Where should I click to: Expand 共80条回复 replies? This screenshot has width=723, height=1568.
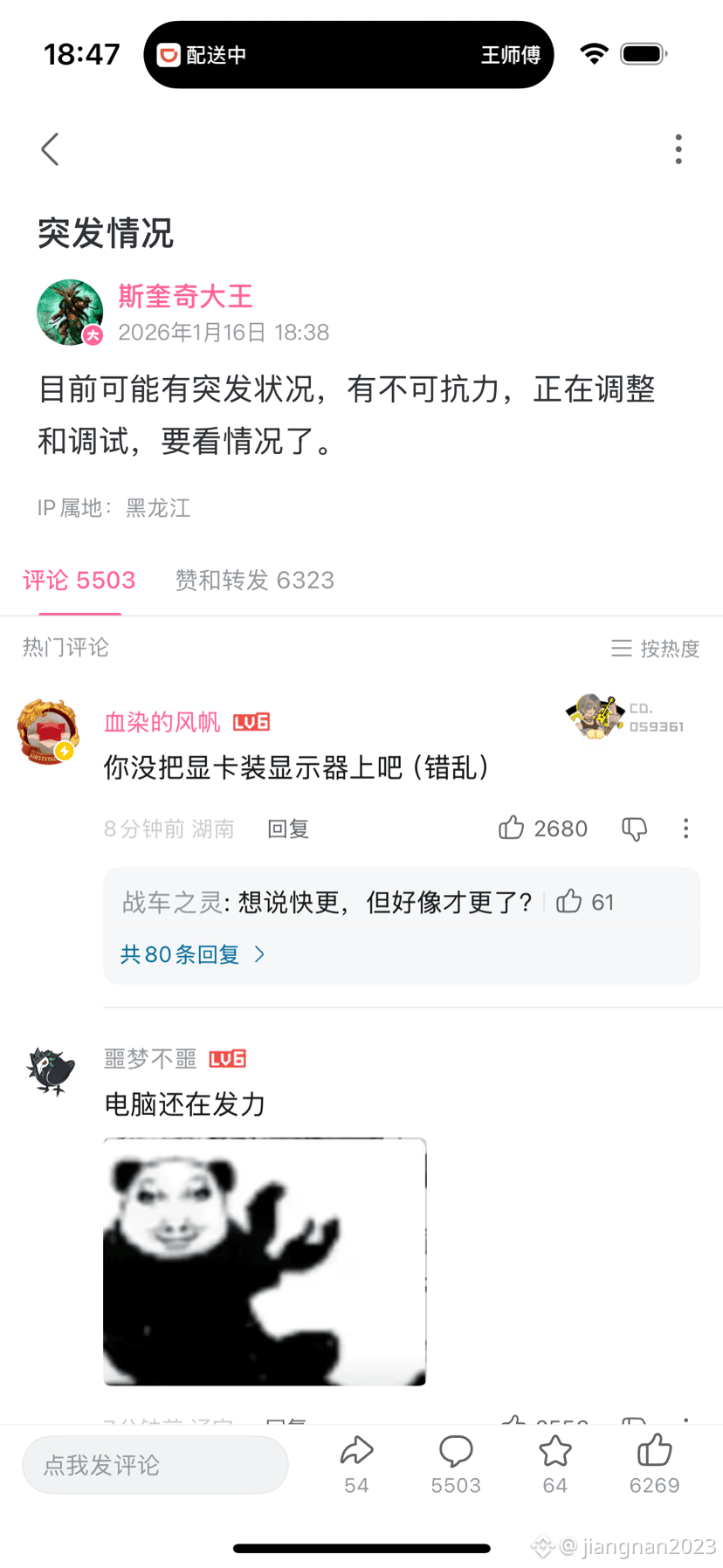click(x=192, y=954)
